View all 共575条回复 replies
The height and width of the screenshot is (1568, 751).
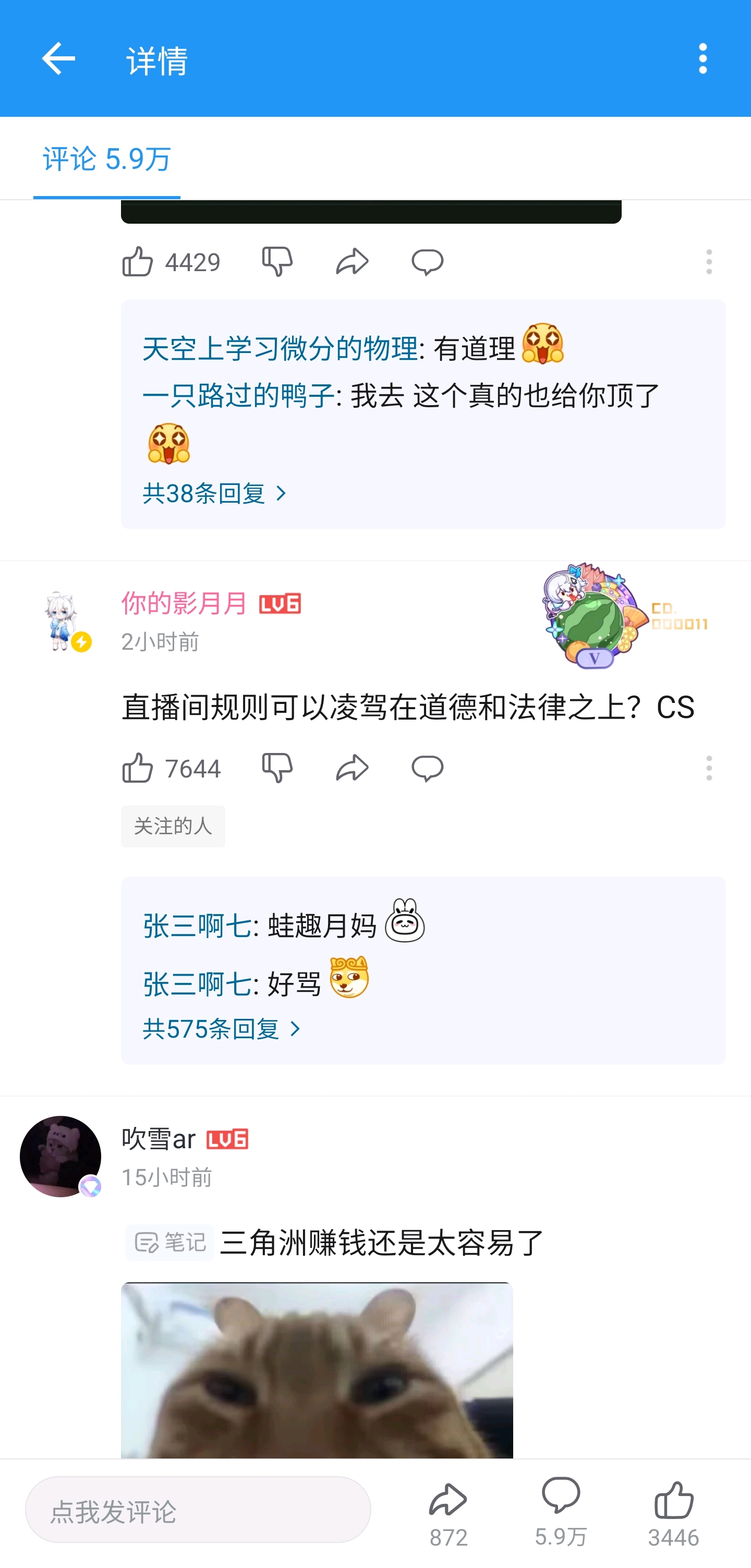pos(222,1029)
